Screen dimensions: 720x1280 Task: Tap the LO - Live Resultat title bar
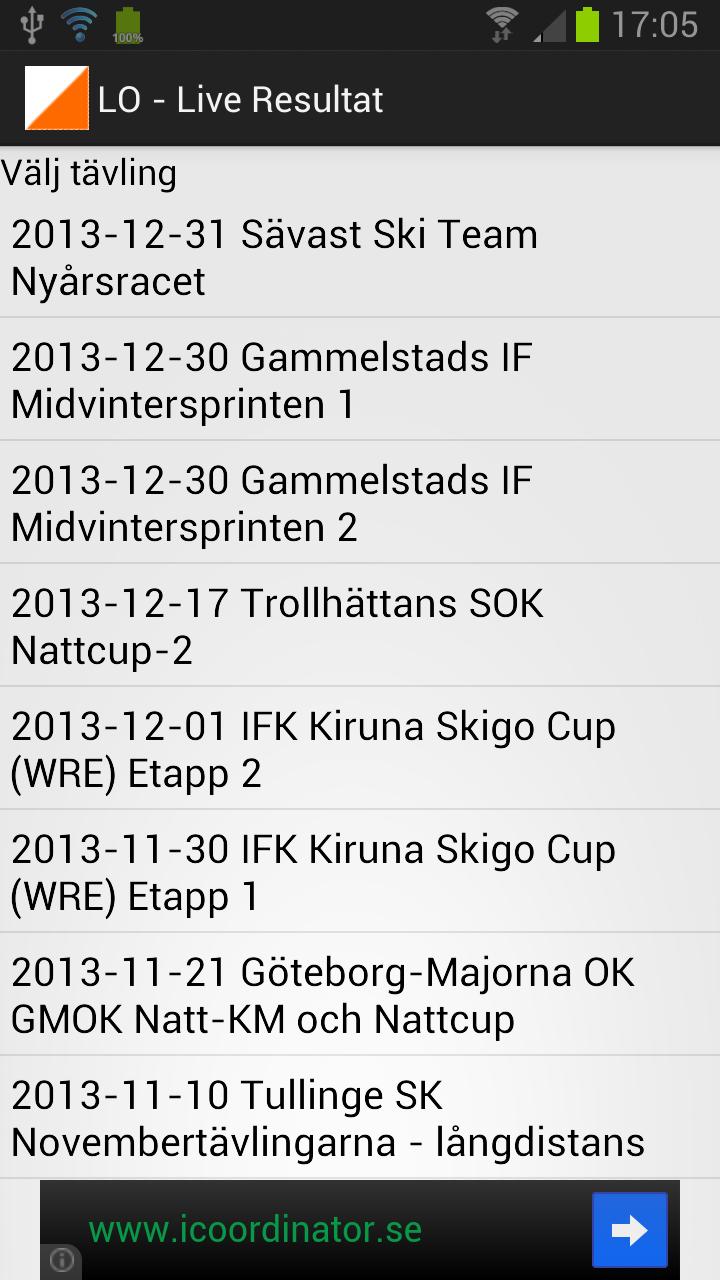coord(240,98)
